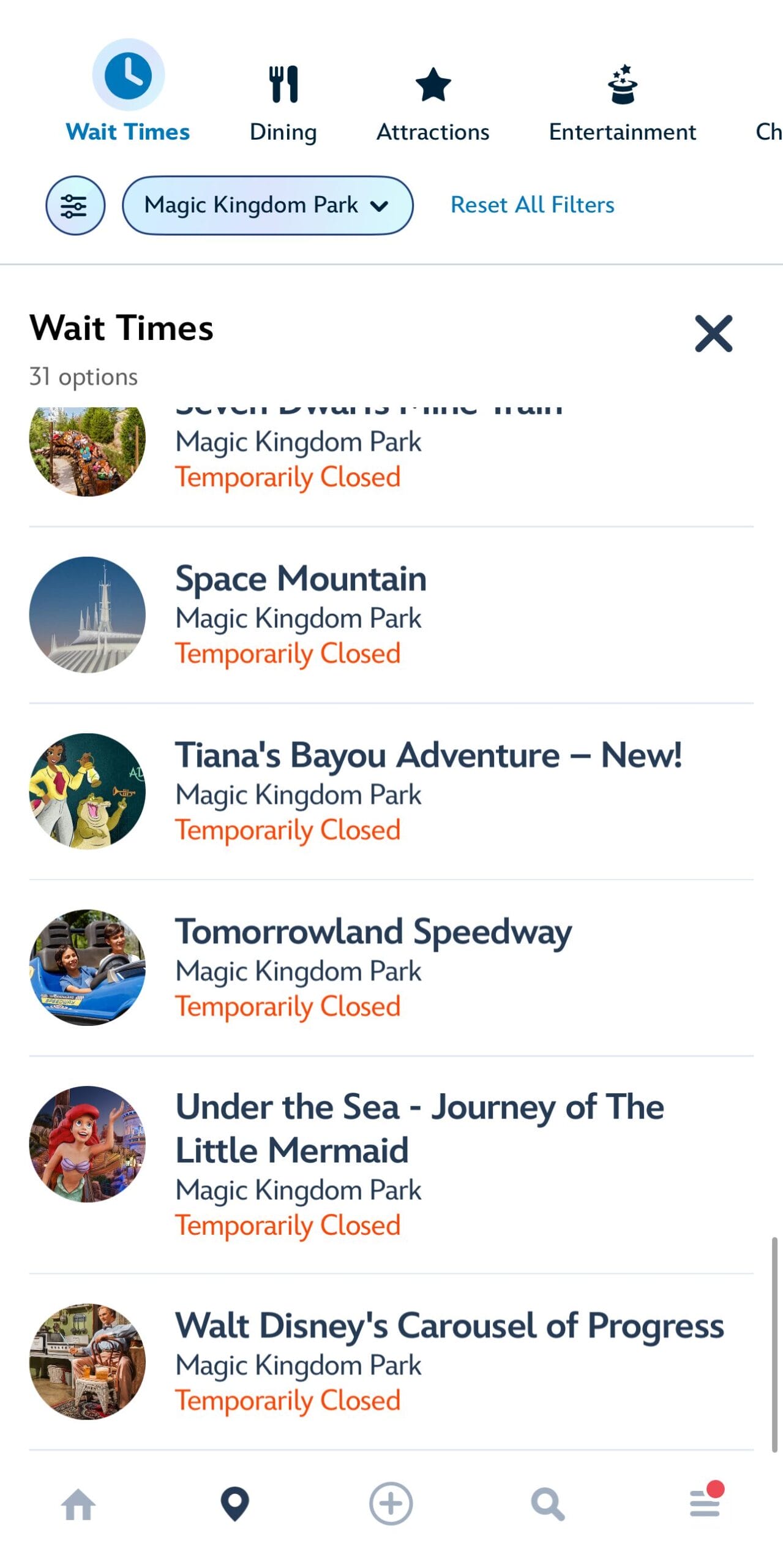This screenshot has width=783, height=1568.
Task: Open the map location pin tab
Action: (234, 1504)
